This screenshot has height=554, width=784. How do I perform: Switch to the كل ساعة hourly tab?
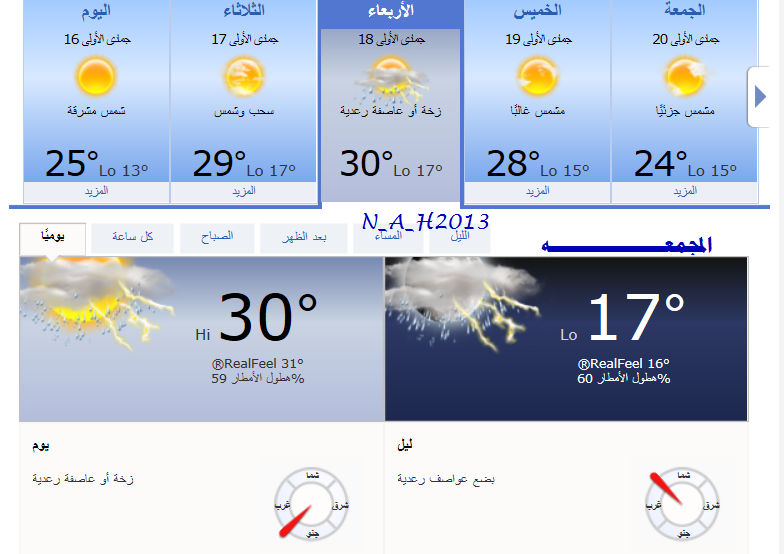coord(132,237)
